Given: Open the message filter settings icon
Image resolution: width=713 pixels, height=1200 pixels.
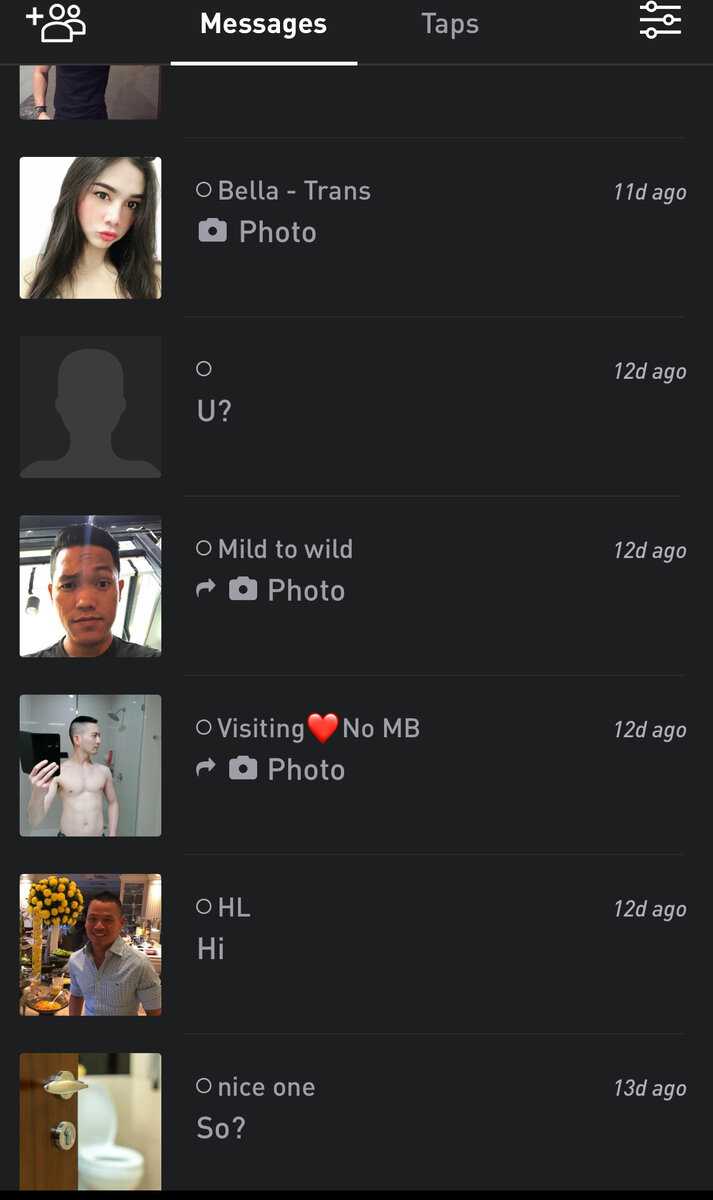Looking at the screenshot, I should coord(660,20).
